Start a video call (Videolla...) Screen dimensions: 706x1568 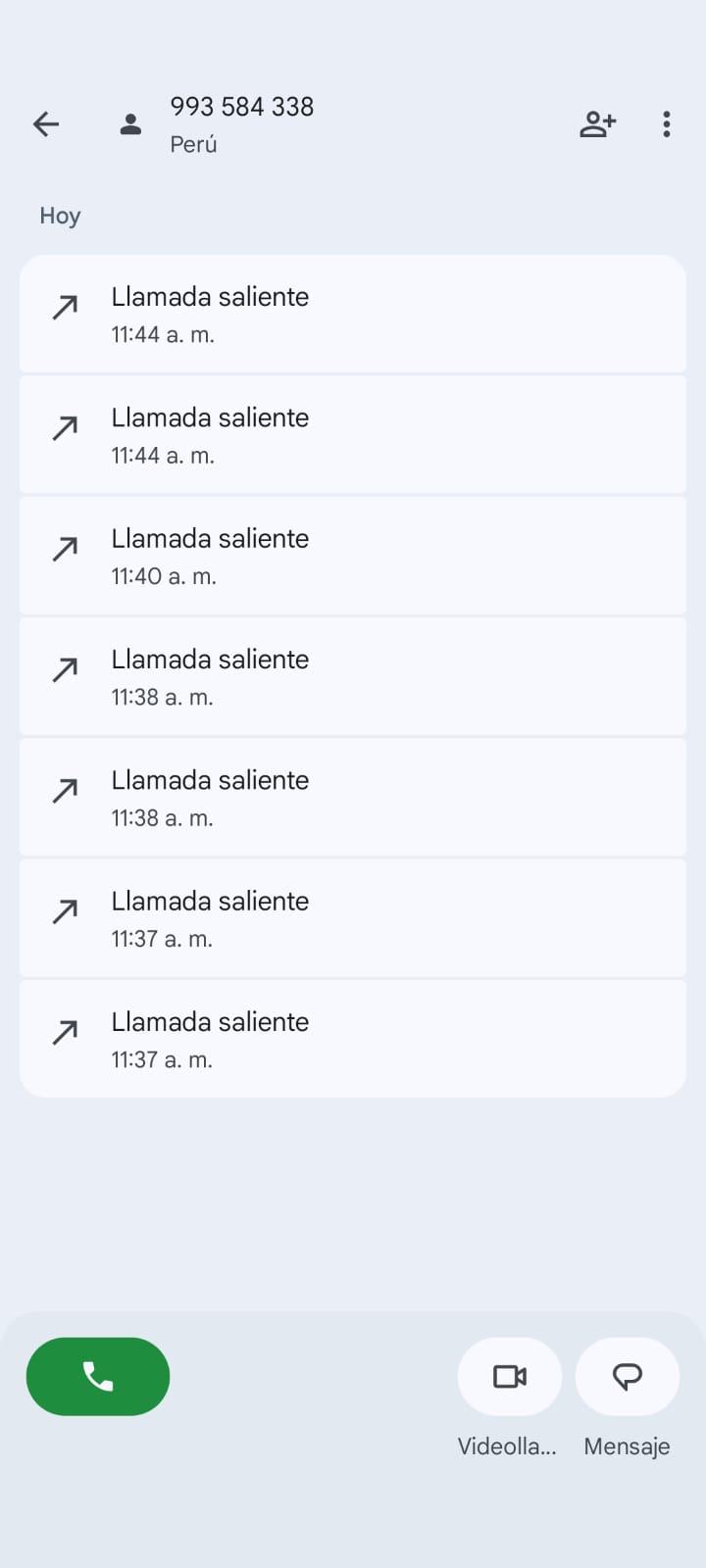pos(509,1377)
